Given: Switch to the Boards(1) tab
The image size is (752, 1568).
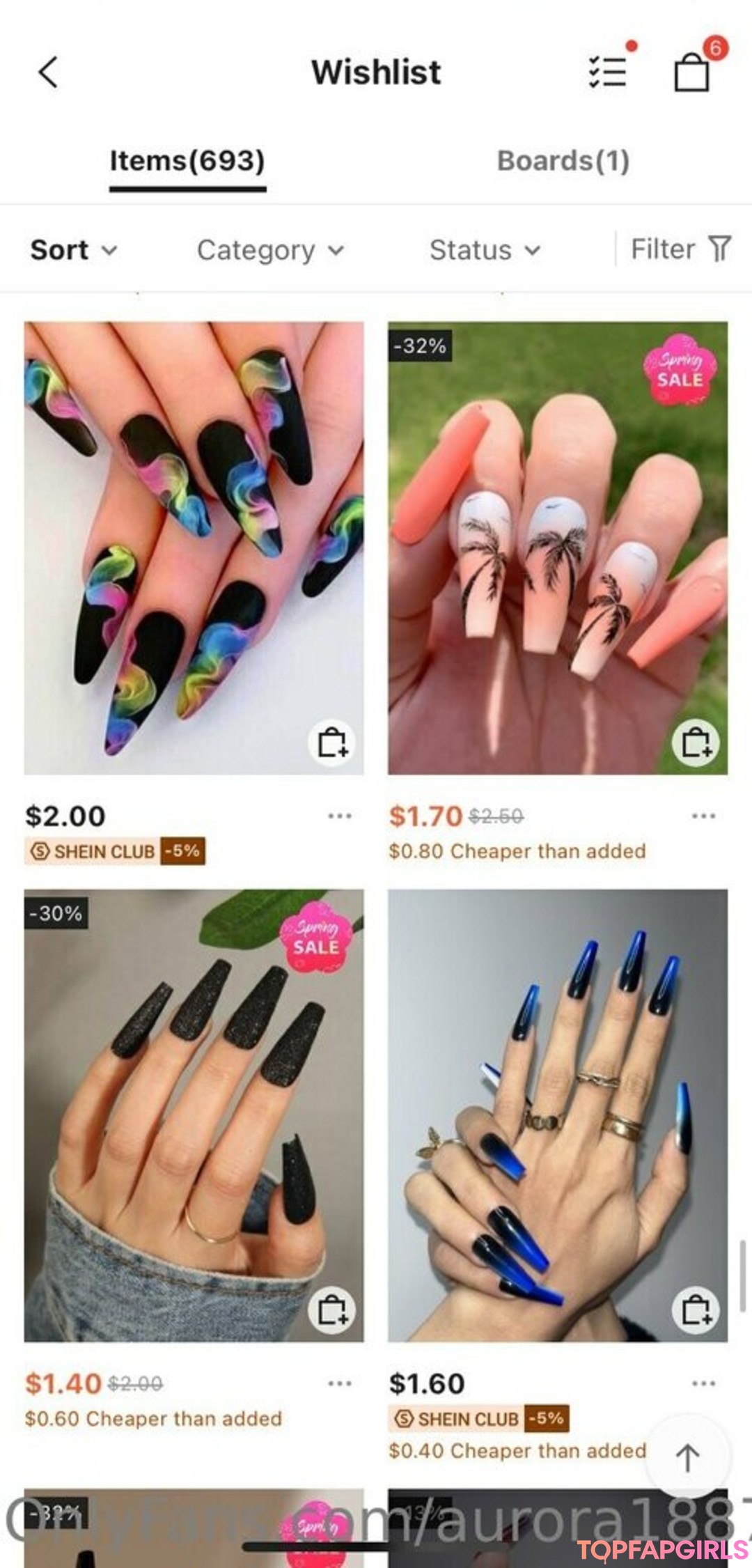Looking at the screenshot, I should click(563, 162).
